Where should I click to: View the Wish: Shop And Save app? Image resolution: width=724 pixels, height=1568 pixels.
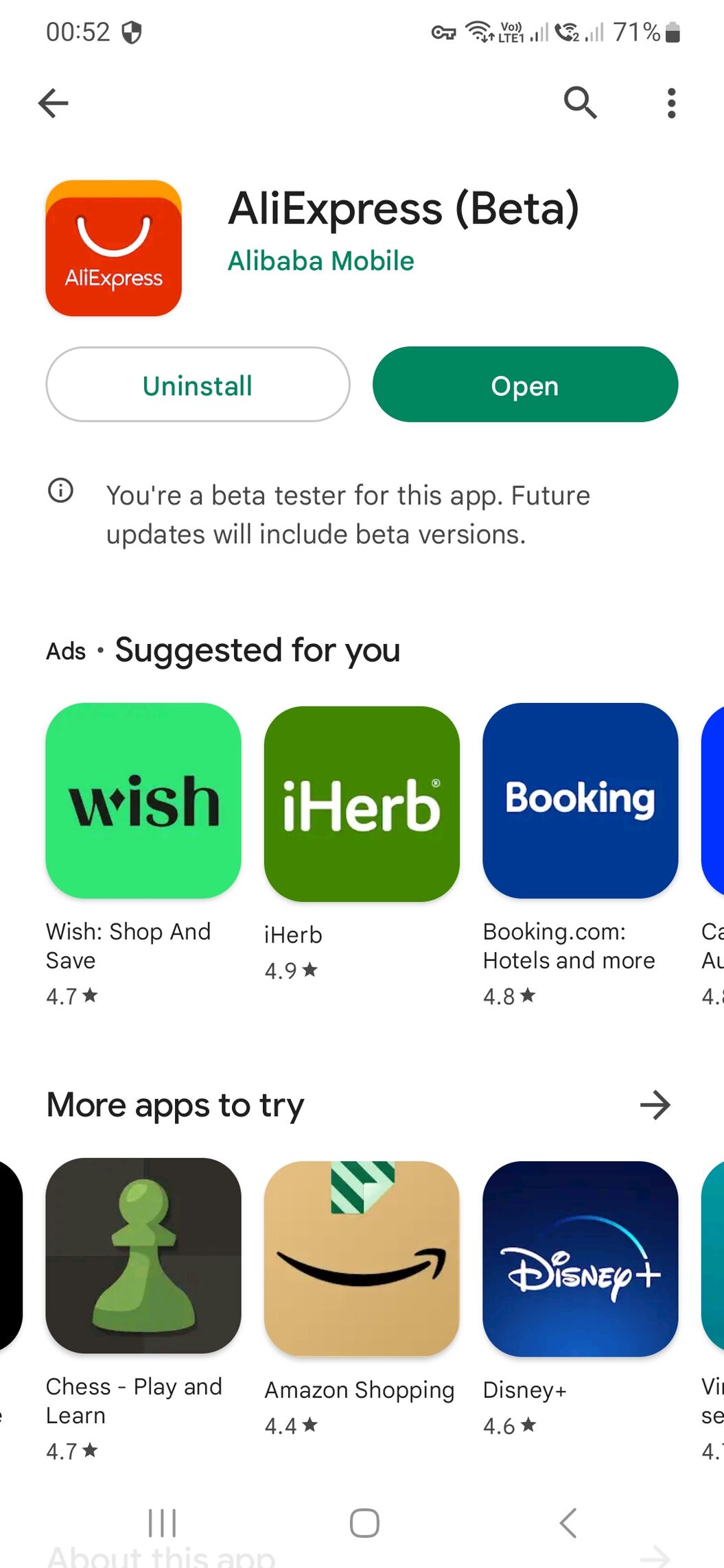[143, 801]
